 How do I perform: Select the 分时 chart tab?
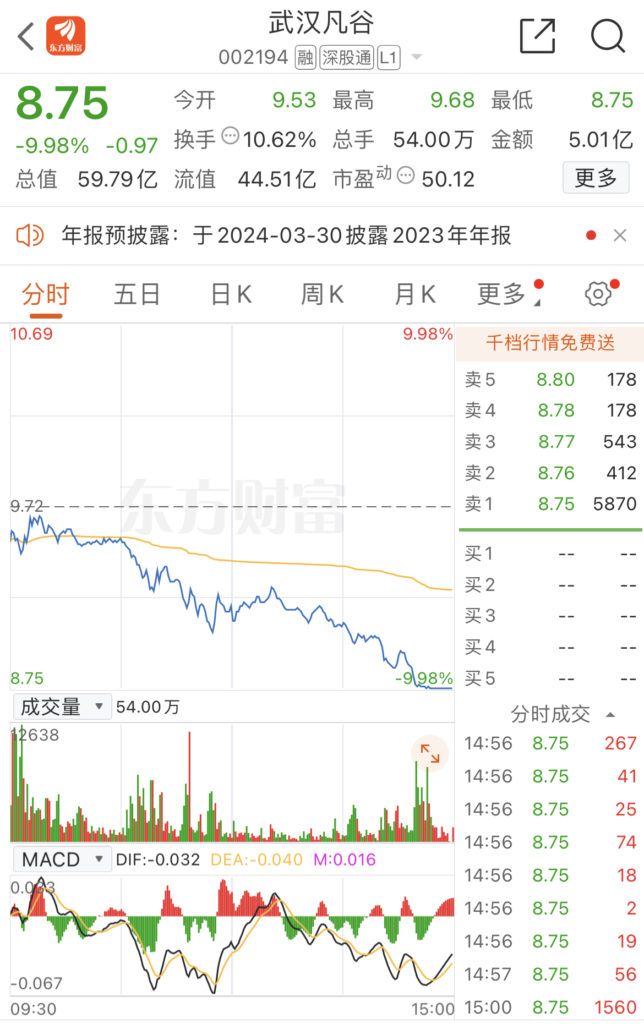(46, 294)
